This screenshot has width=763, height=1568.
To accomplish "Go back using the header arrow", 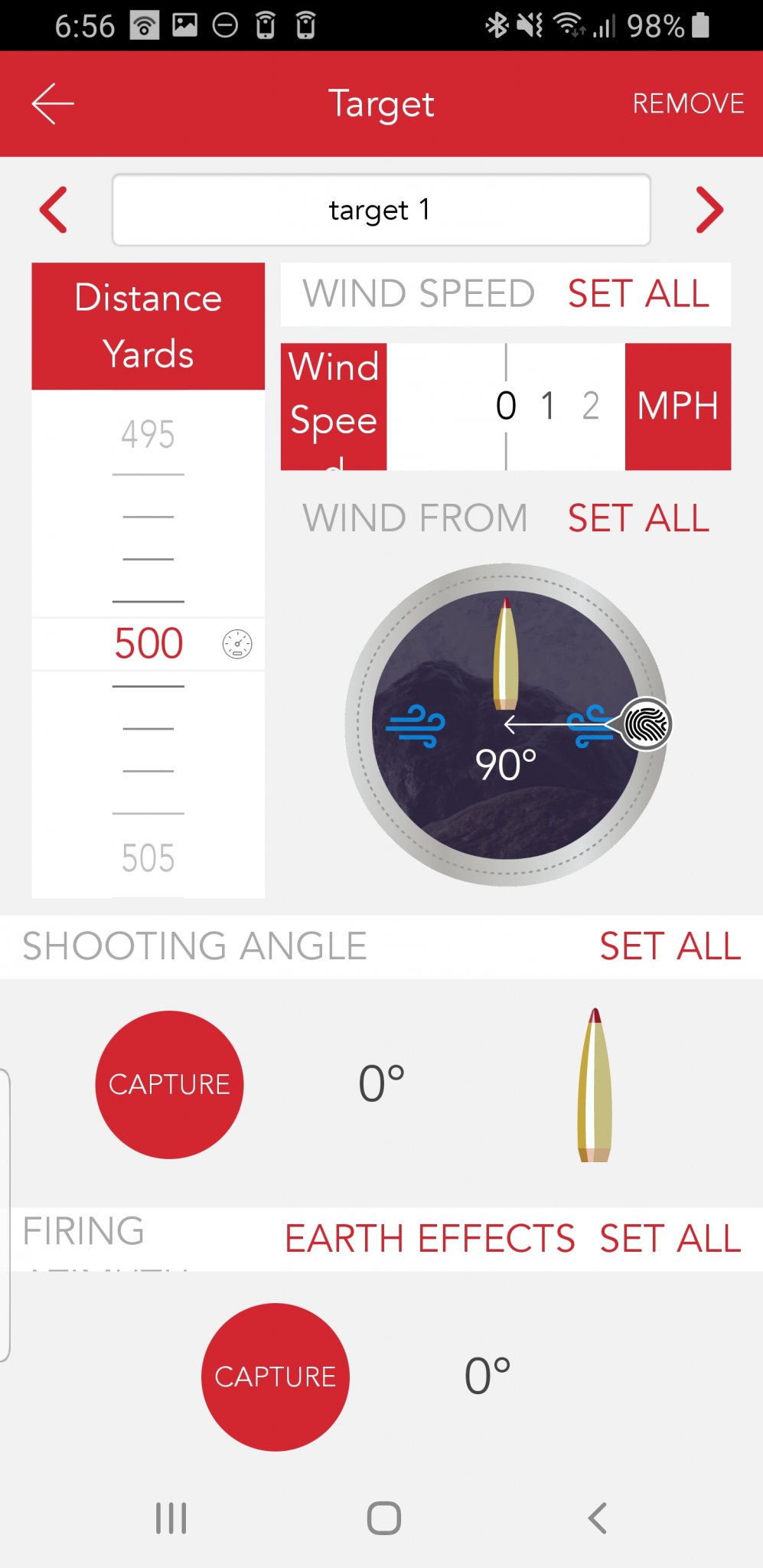I will tap(53, 103).
